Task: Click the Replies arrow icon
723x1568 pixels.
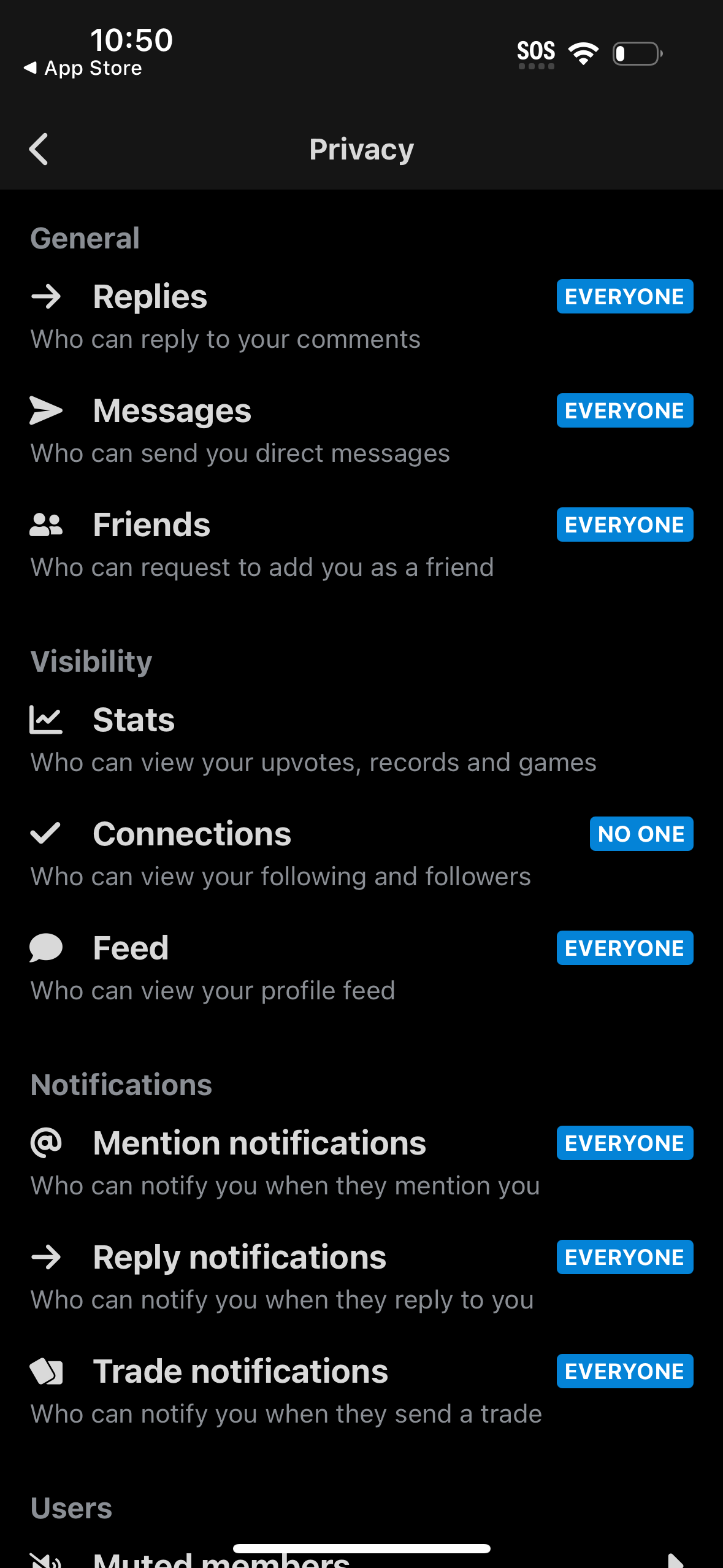Action: click(45, 297)
